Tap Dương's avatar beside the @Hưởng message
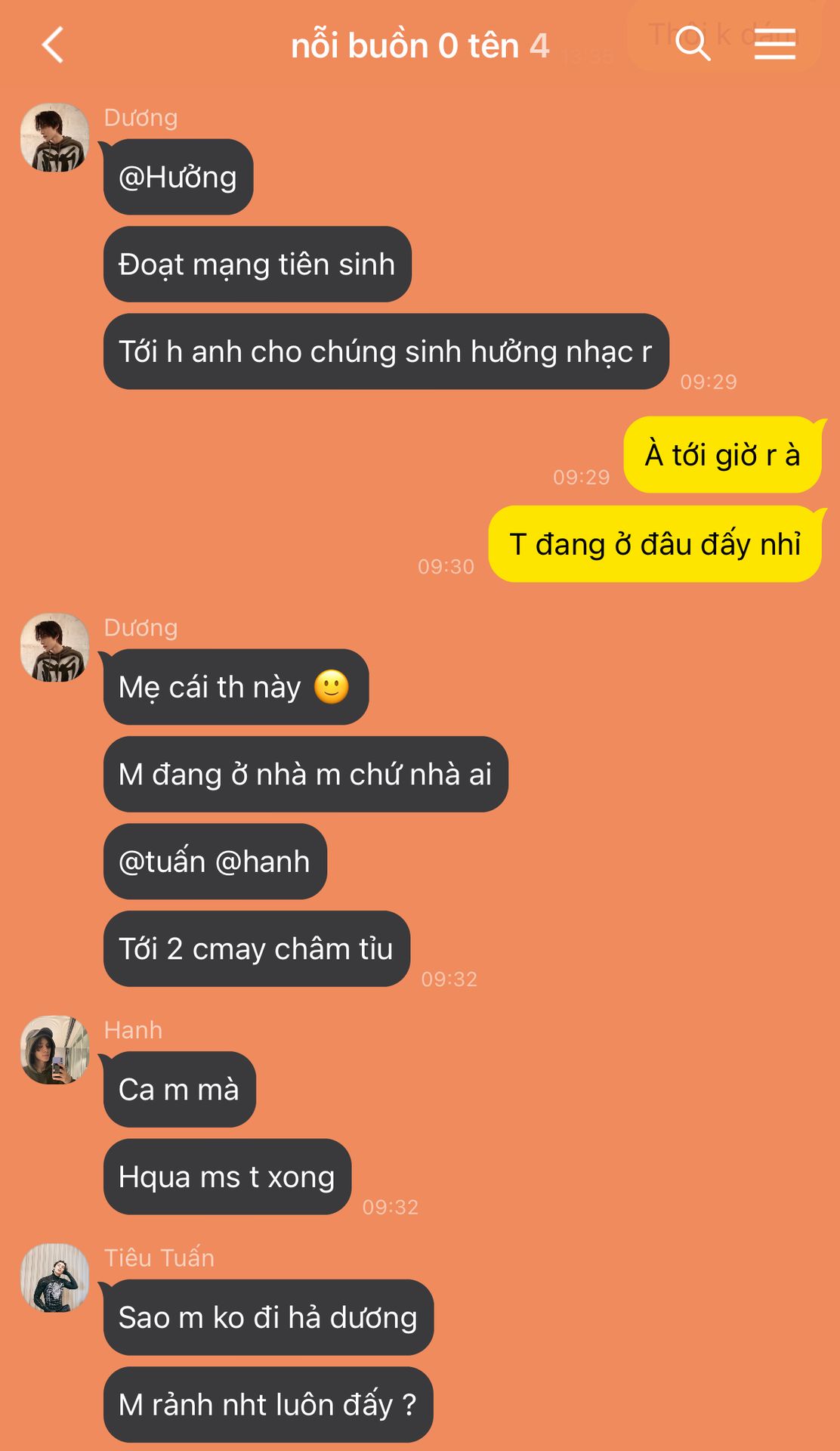The width and height of the screenshot is (840, 1451). click(x=54, y=138)
